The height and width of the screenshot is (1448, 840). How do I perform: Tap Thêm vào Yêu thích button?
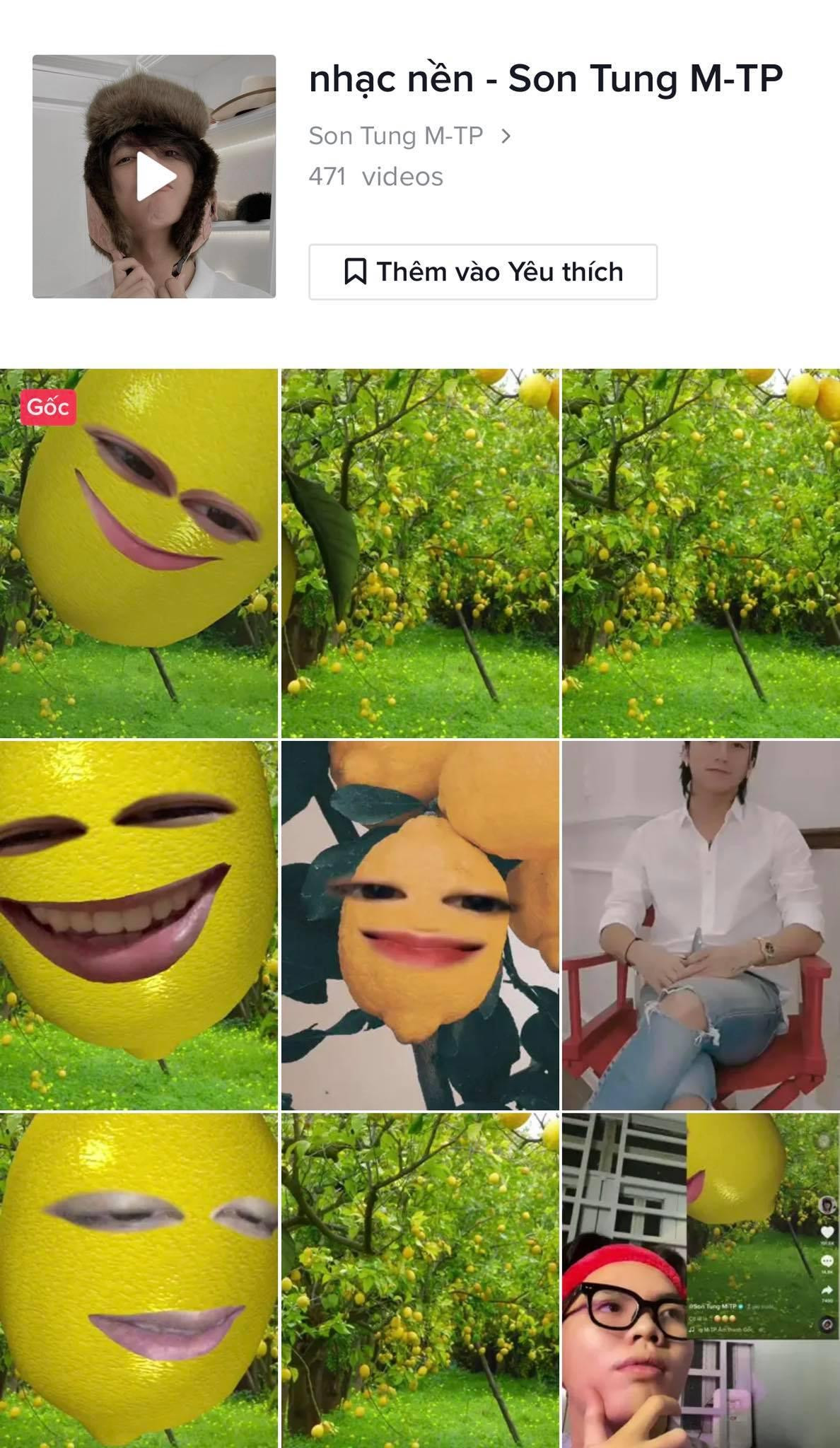pyautogui.click(x=483, y=272)
